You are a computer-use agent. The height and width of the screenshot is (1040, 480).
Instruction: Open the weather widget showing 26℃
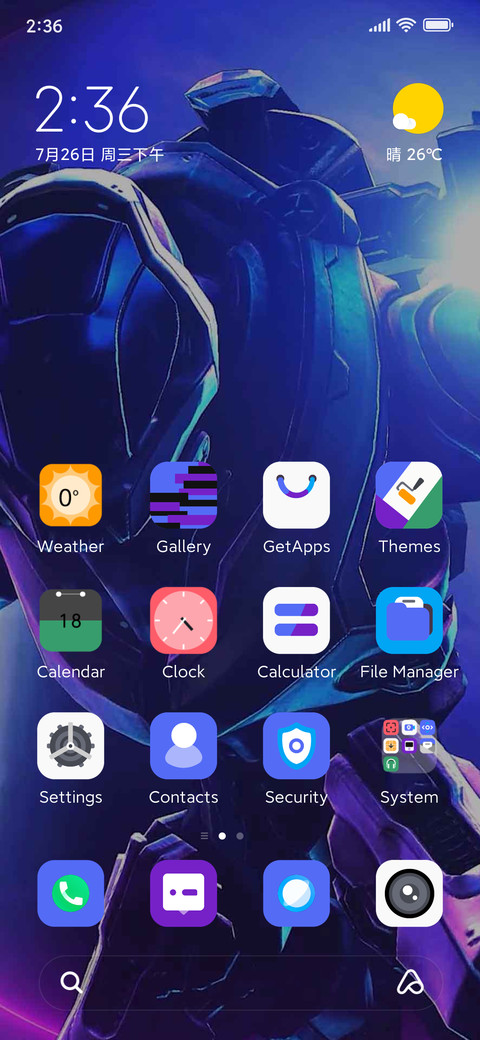(416, 123)
